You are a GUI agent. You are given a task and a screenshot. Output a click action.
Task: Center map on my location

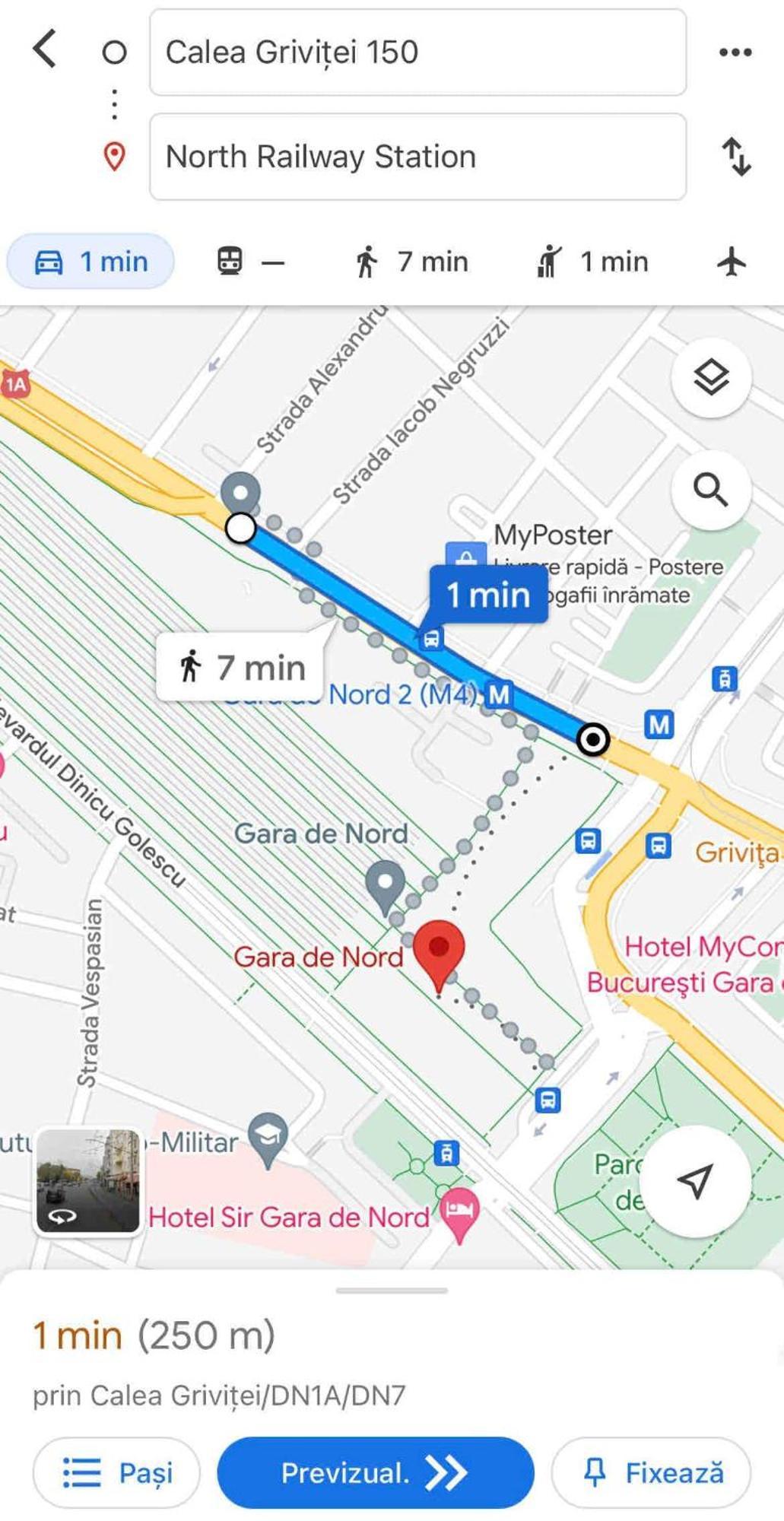click(695, 1181)
